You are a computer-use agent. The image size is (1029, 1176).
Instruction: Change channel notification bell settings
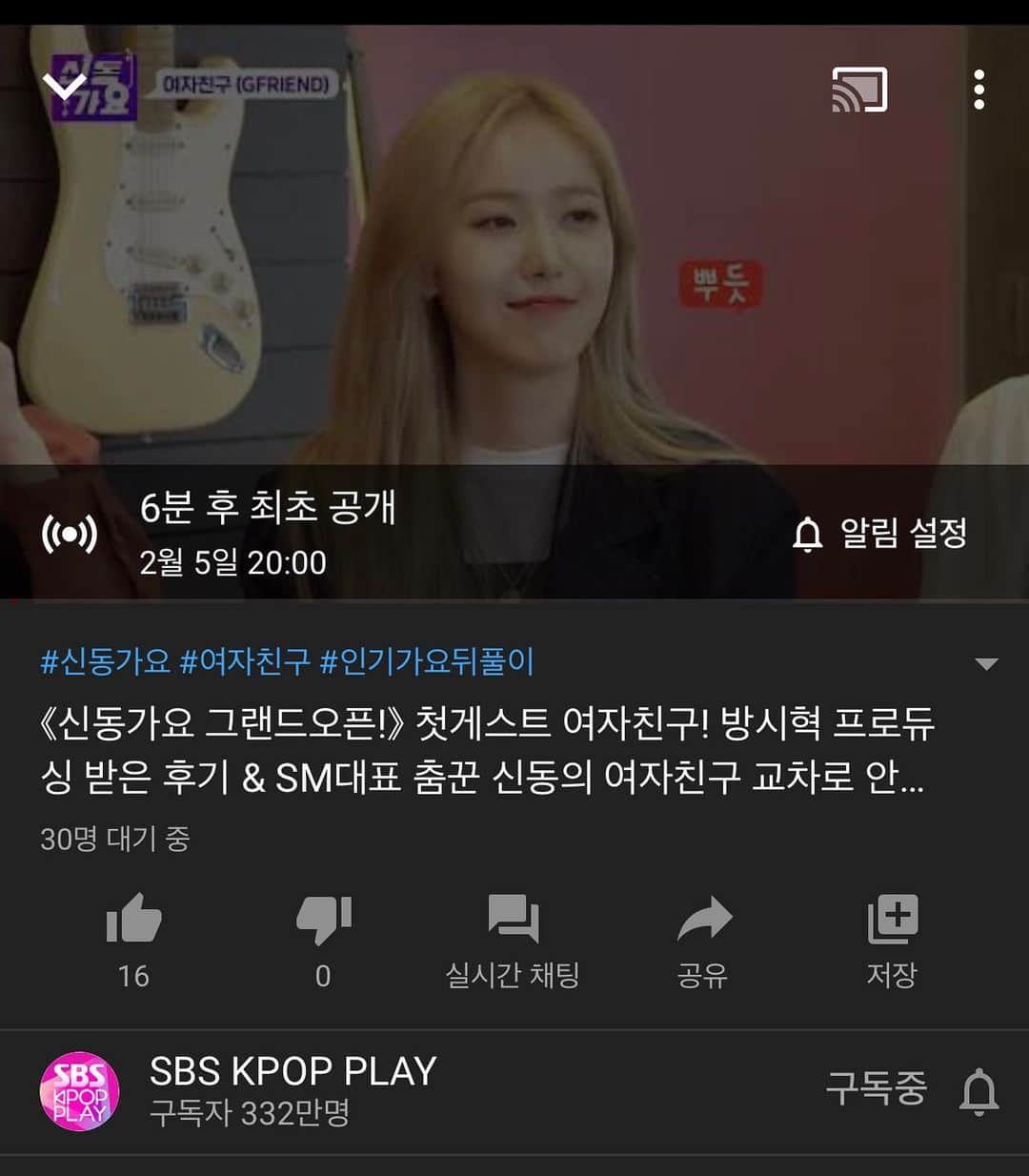point(979,1091)
